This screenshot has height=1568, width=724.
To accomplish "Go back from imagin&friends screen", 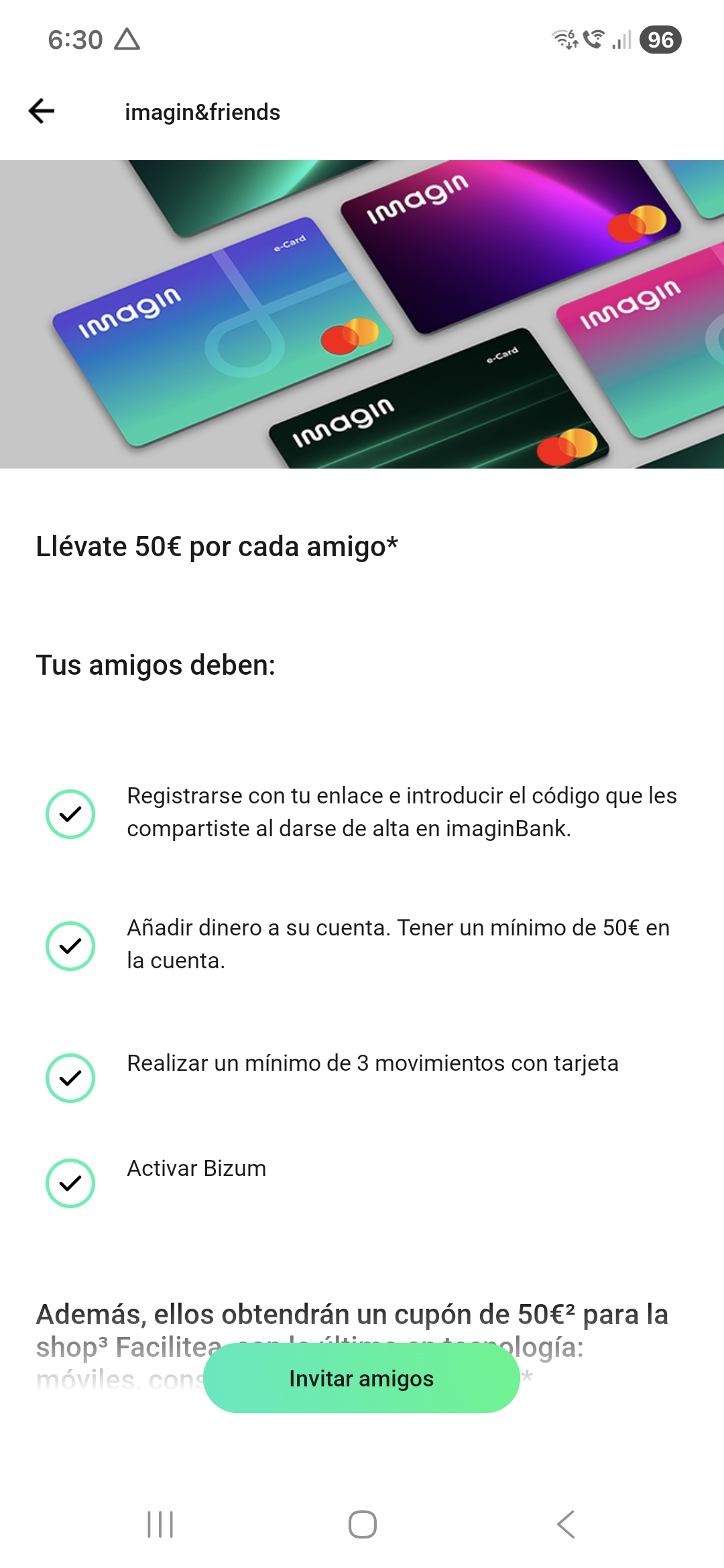I will 42,111.
